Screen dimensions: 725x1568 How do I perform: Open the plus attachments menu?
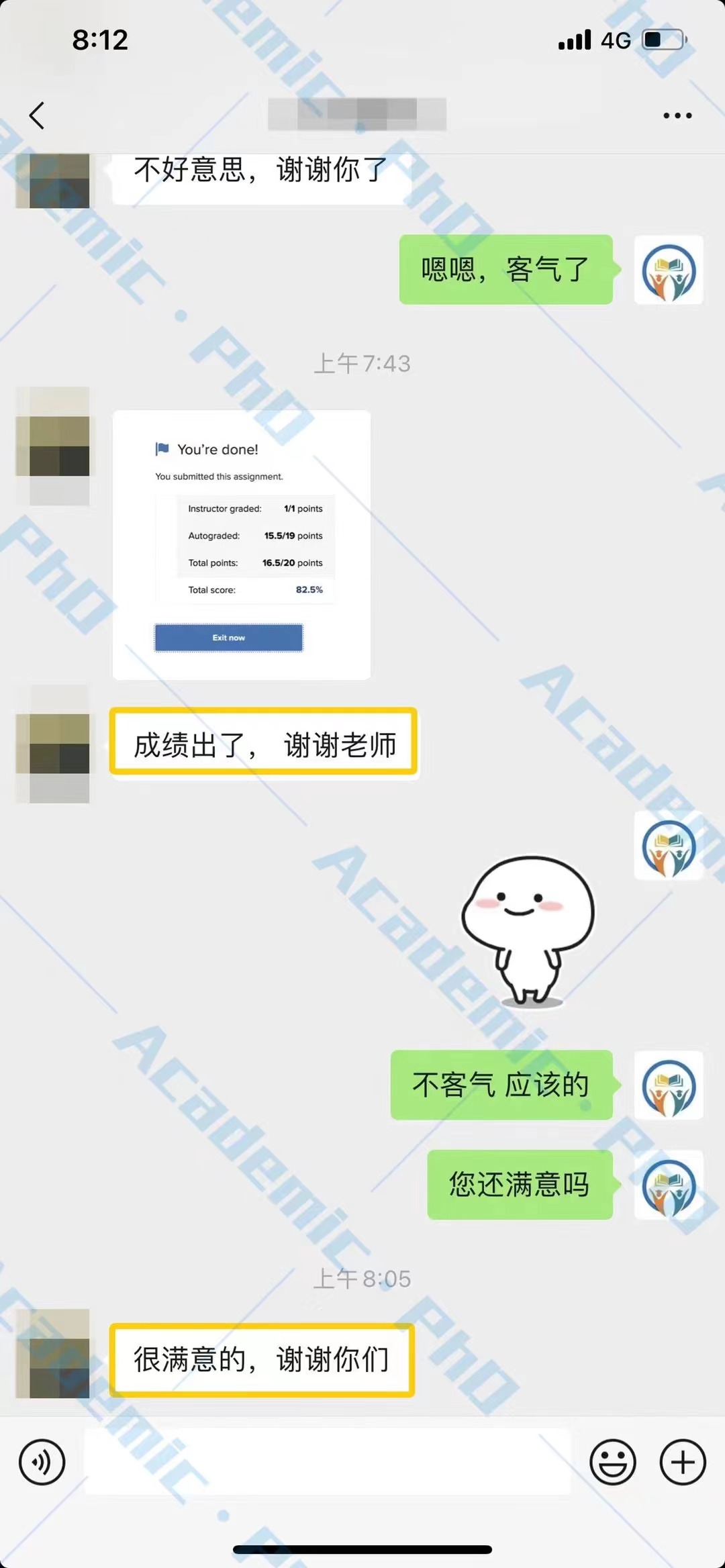tap(682, 1461)
